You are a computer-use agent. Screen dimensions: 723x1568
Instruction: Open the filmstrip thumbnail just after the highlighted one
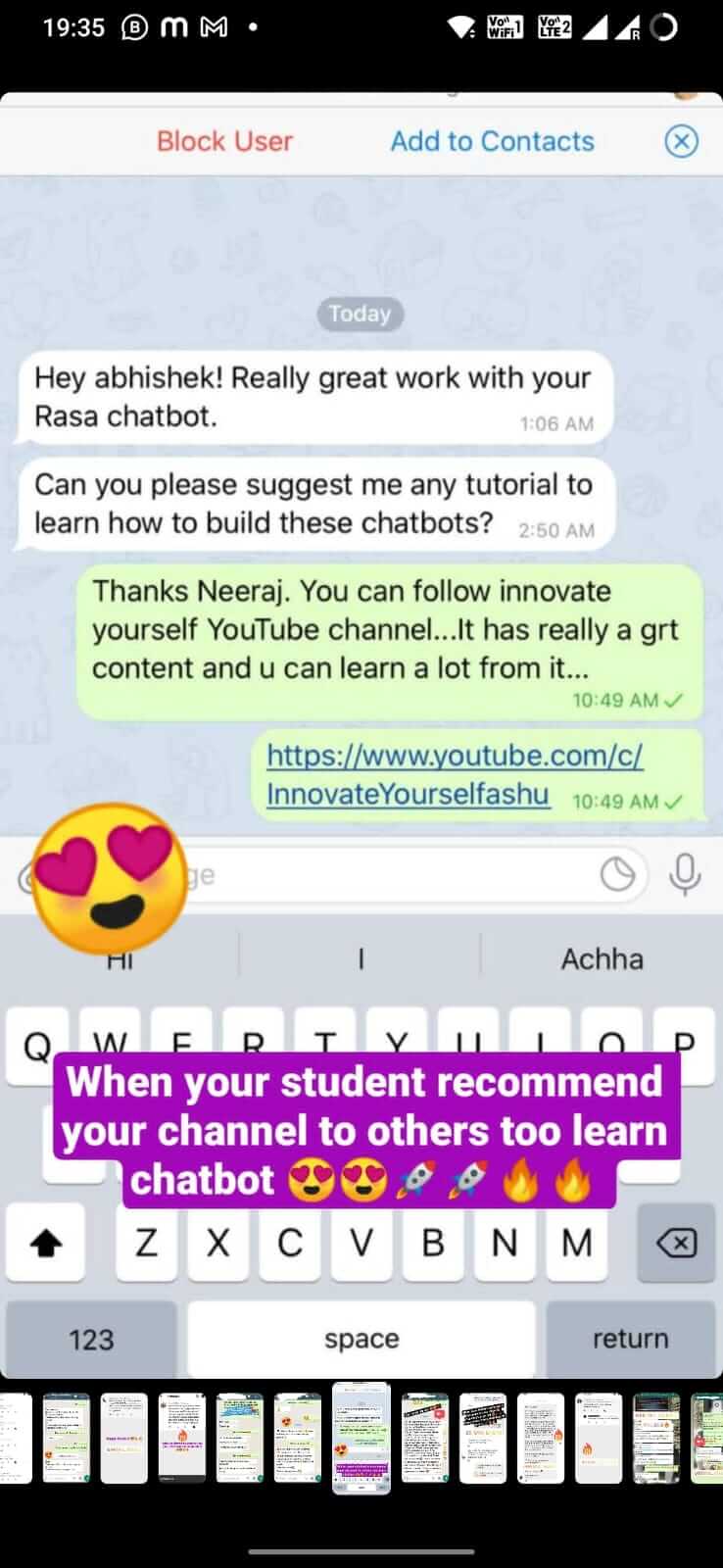click(x=425, y=1438)
